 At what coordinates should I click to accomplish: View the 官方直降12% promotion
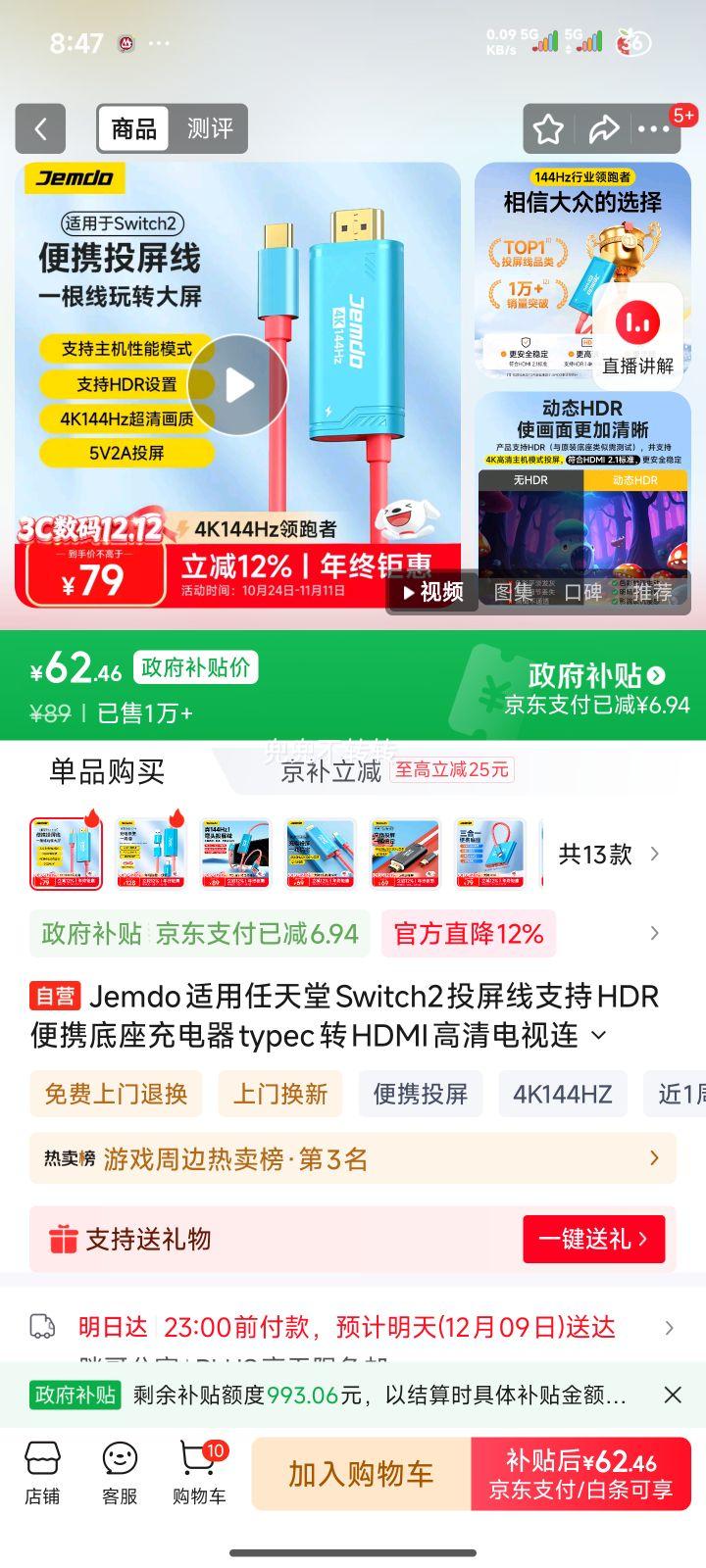tap(469, 933)
